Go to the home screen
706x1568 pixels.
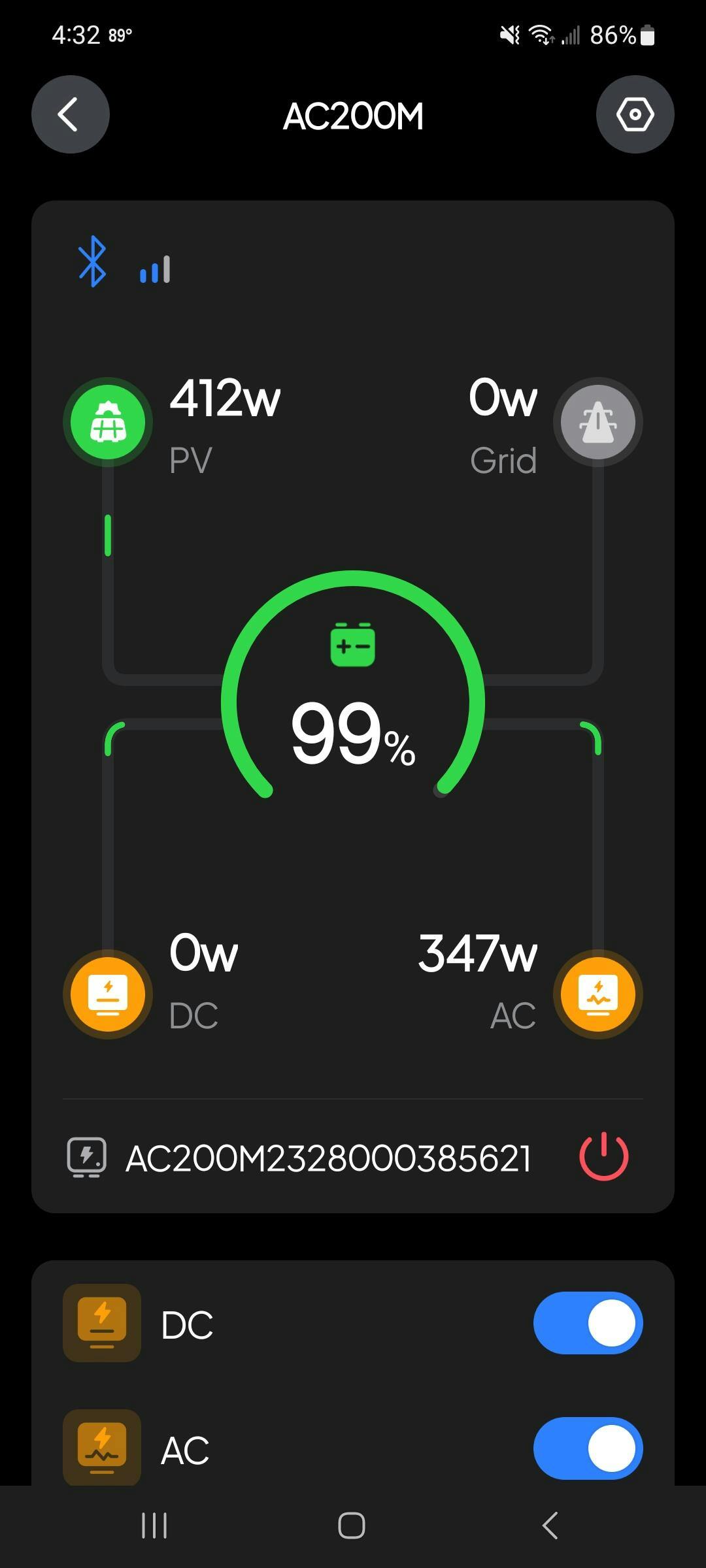coord(352,1526)
